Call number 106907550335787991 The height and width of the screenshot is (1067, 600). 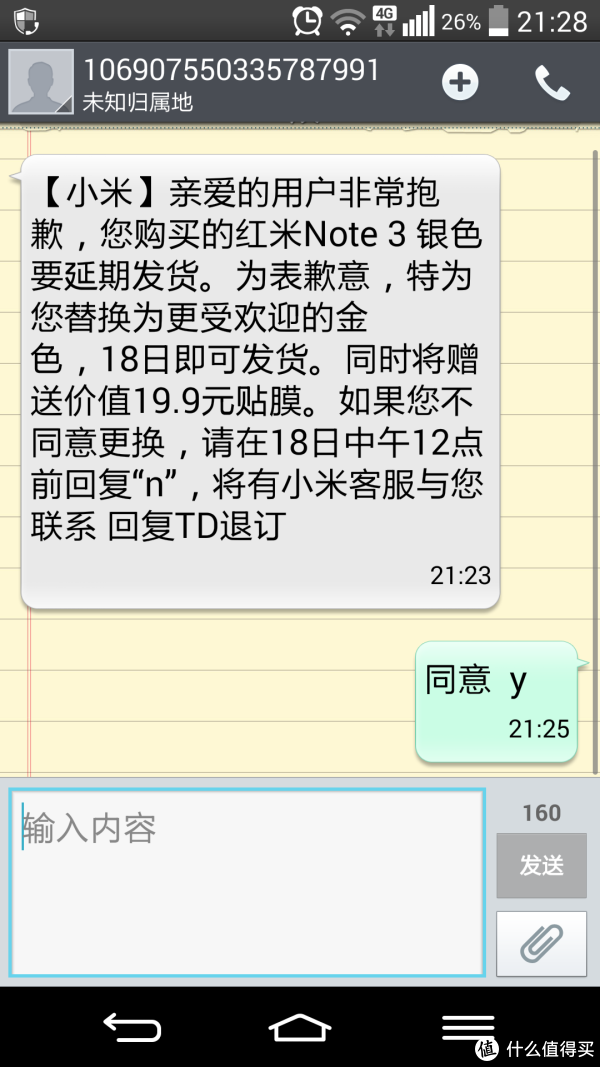point(552,83)
